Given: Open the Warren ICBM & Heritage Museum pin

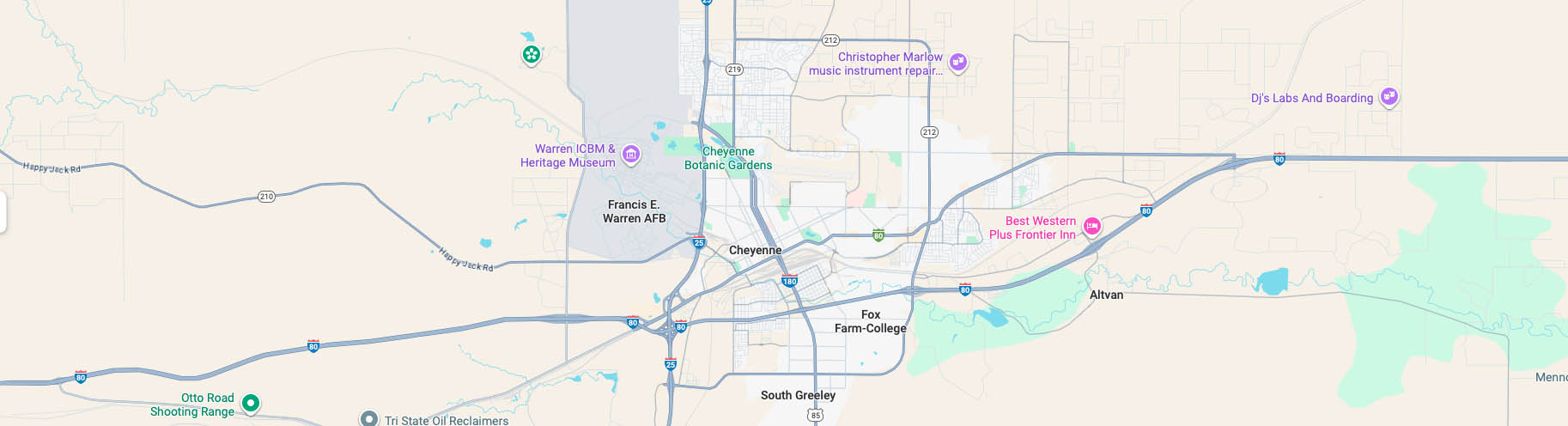Looking at the screenshot, I should point(631,155).
